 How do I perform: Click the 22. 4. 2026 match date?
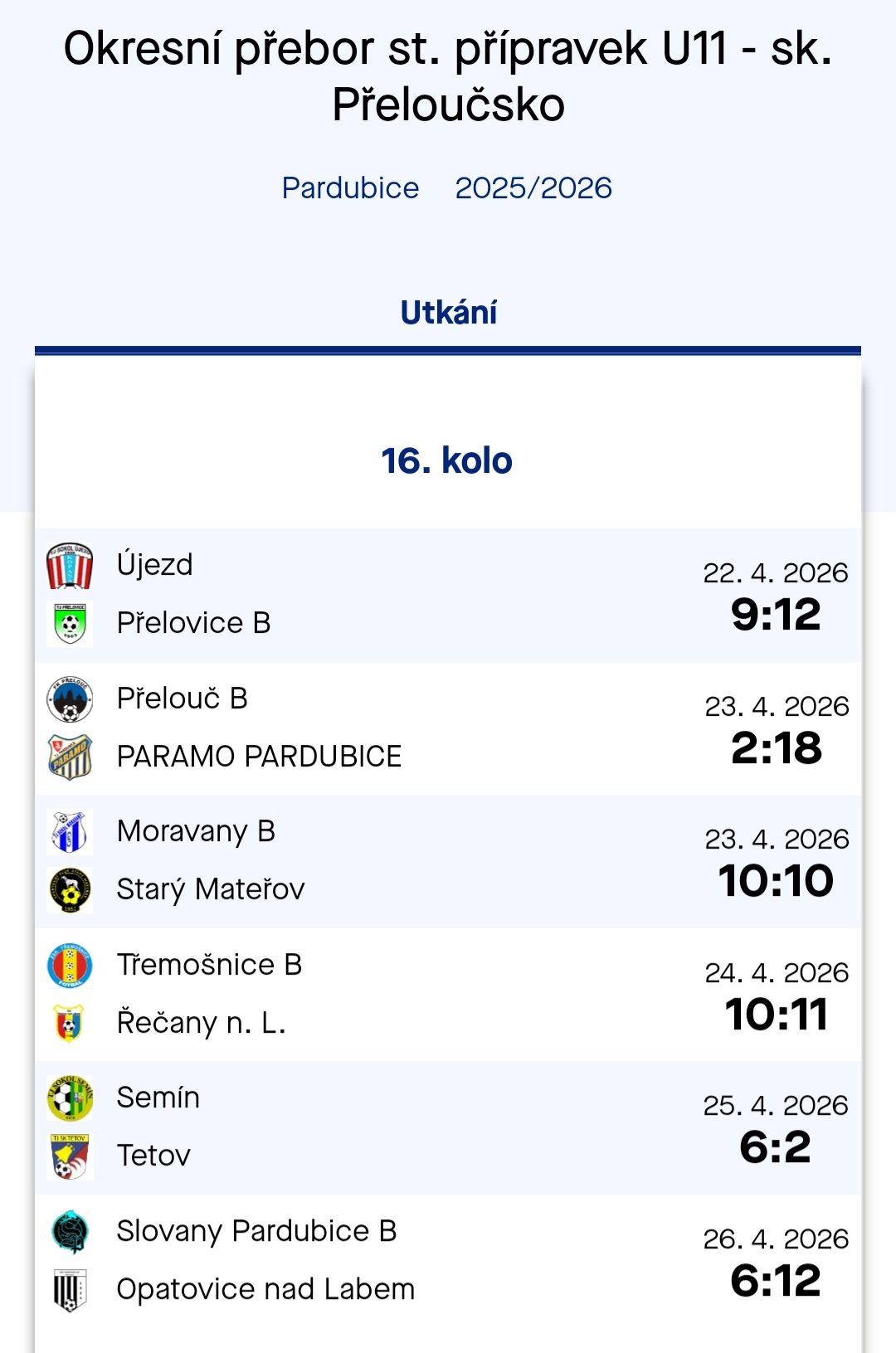(777, 572)
